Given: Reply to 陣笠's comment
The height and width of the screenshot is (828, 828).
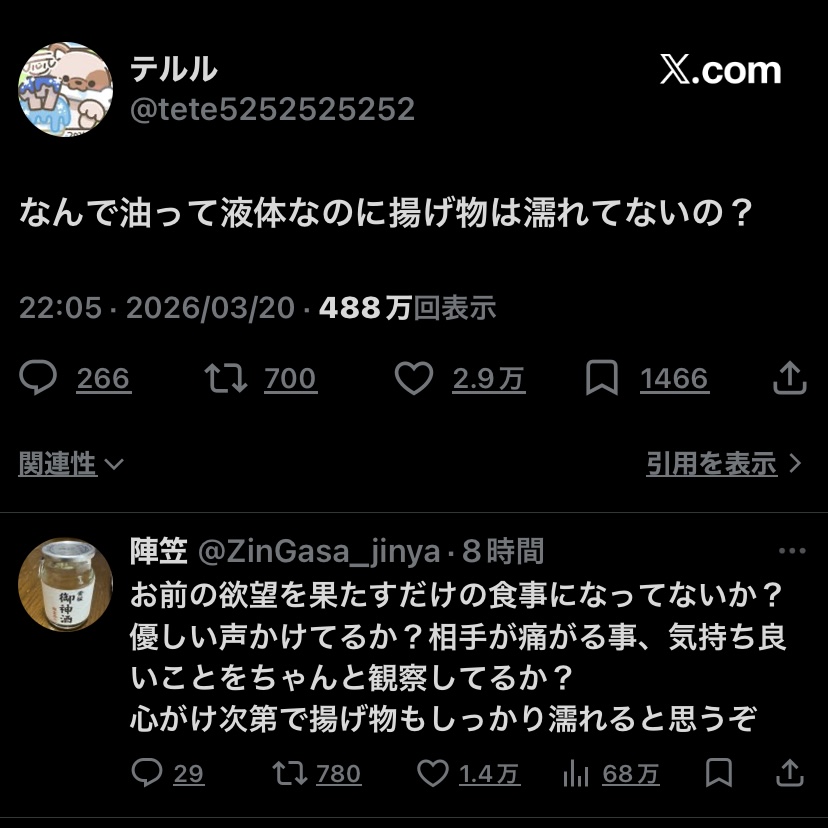Looking at the screenshot, I should [147, 773].
